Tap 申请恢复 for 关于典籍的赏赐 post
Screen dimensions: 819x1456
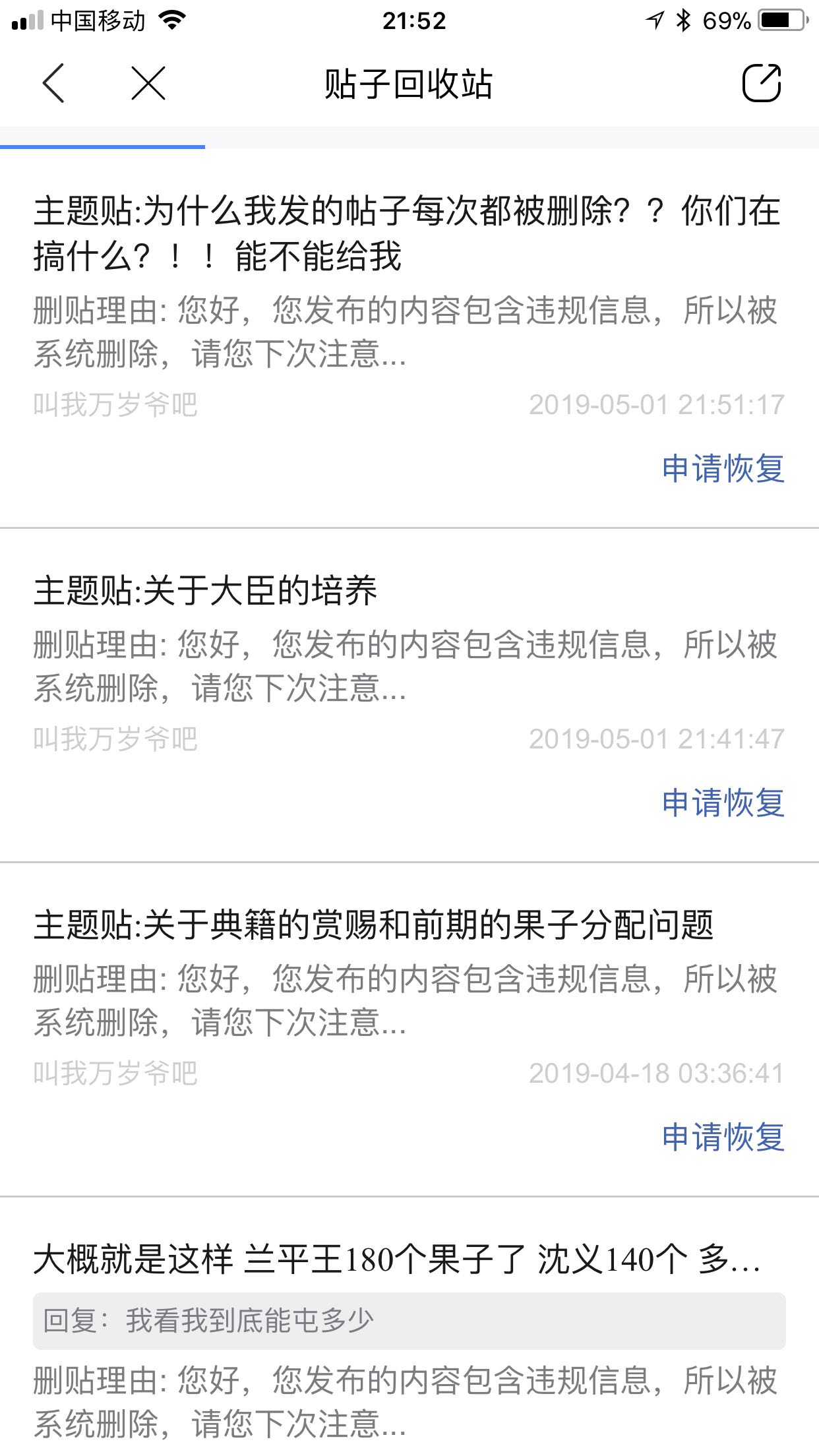[x=723, y=1137]
